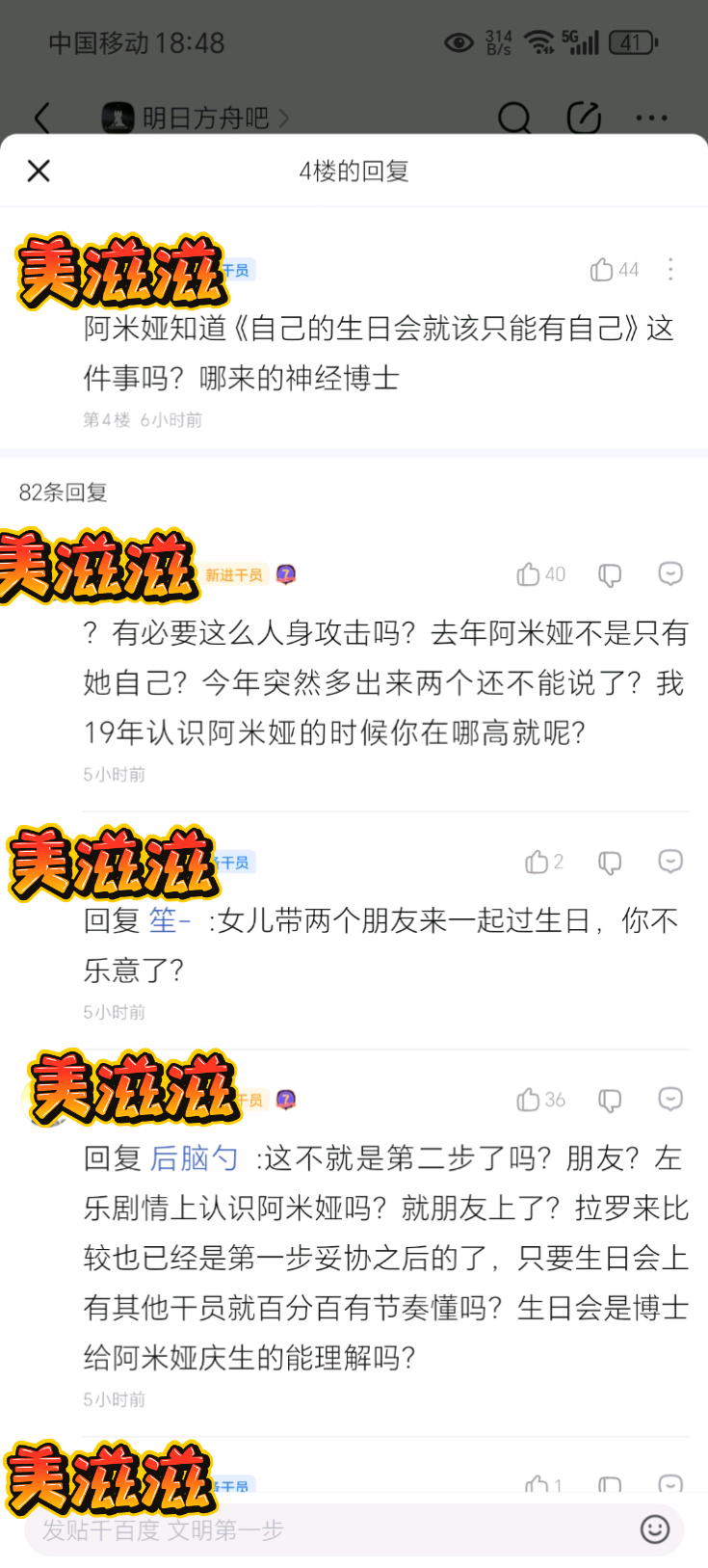The width and height of the screenshot is (708, 1568).
Task: Like the reply with 40 likes
Action: pyautogui.click(x=528, y=574)
